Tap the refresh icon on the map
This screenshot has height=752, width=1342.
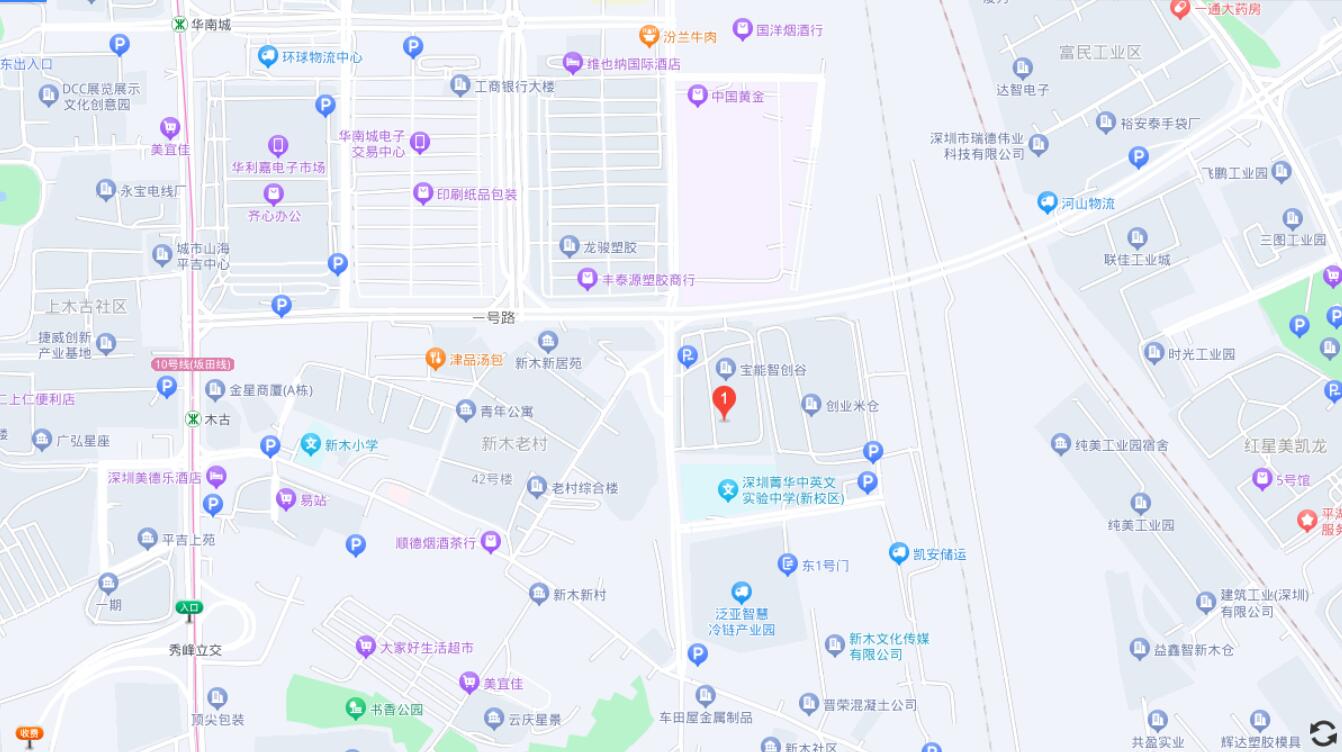point(1322,733)
